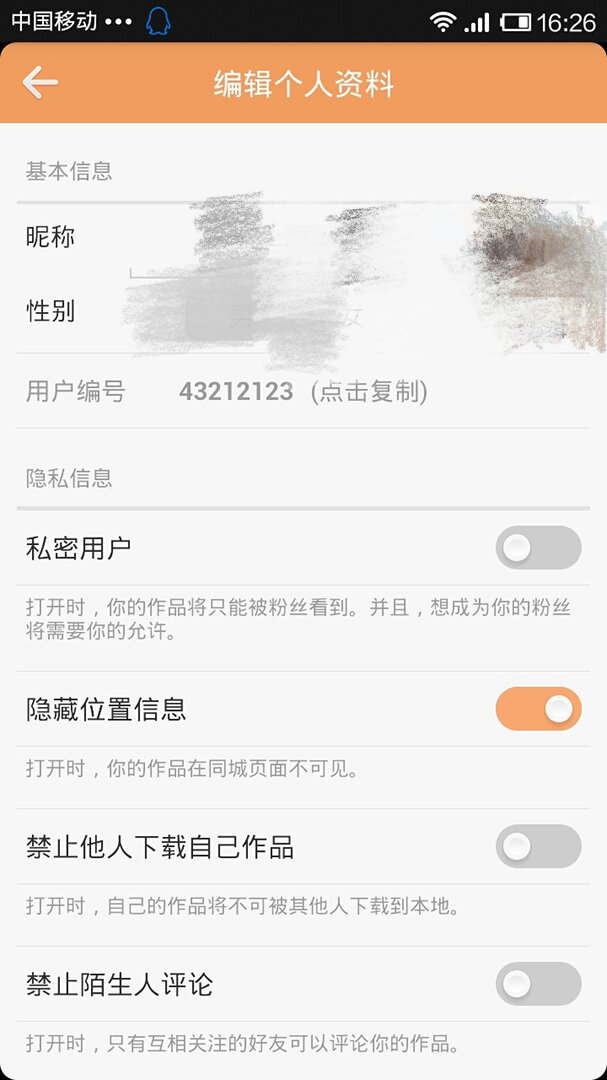The image size is (607, 1080).
Task: Enable 禁止他人下载自己作品 switch
Action: pyautogui.click(x=538, y=847)
